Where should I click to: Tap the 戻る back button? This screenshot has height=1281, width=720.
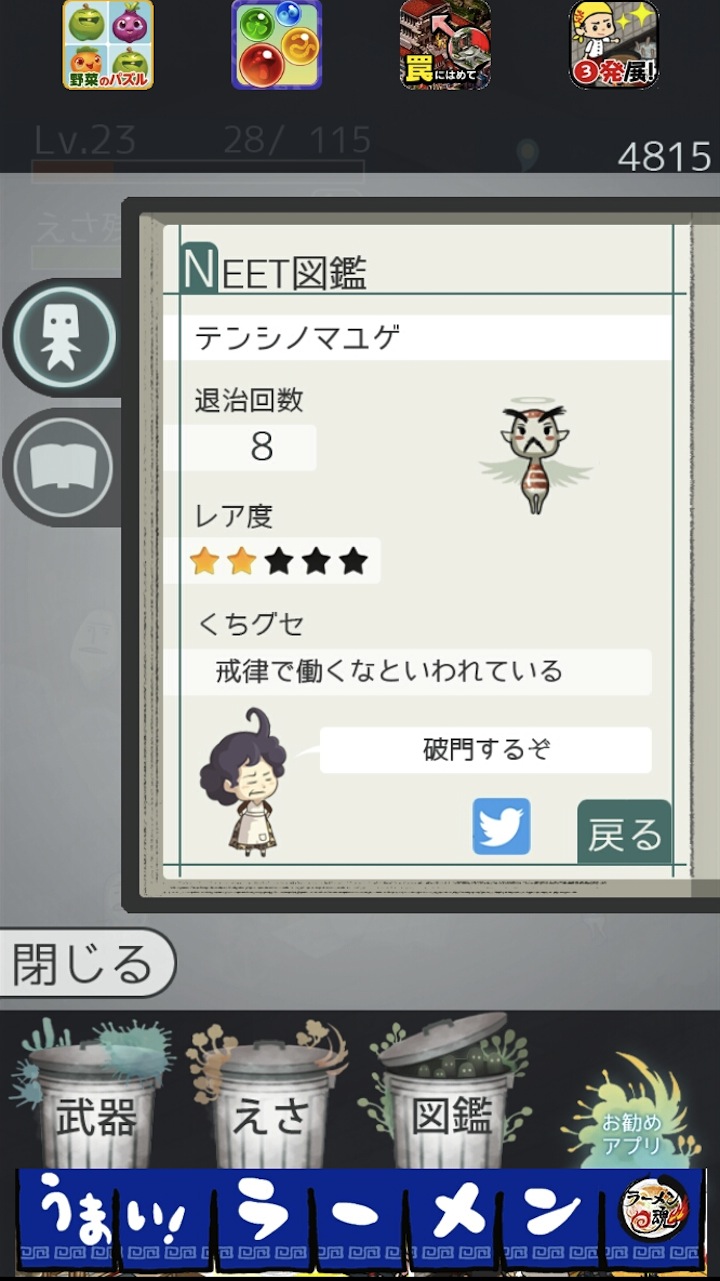[624, 833]
